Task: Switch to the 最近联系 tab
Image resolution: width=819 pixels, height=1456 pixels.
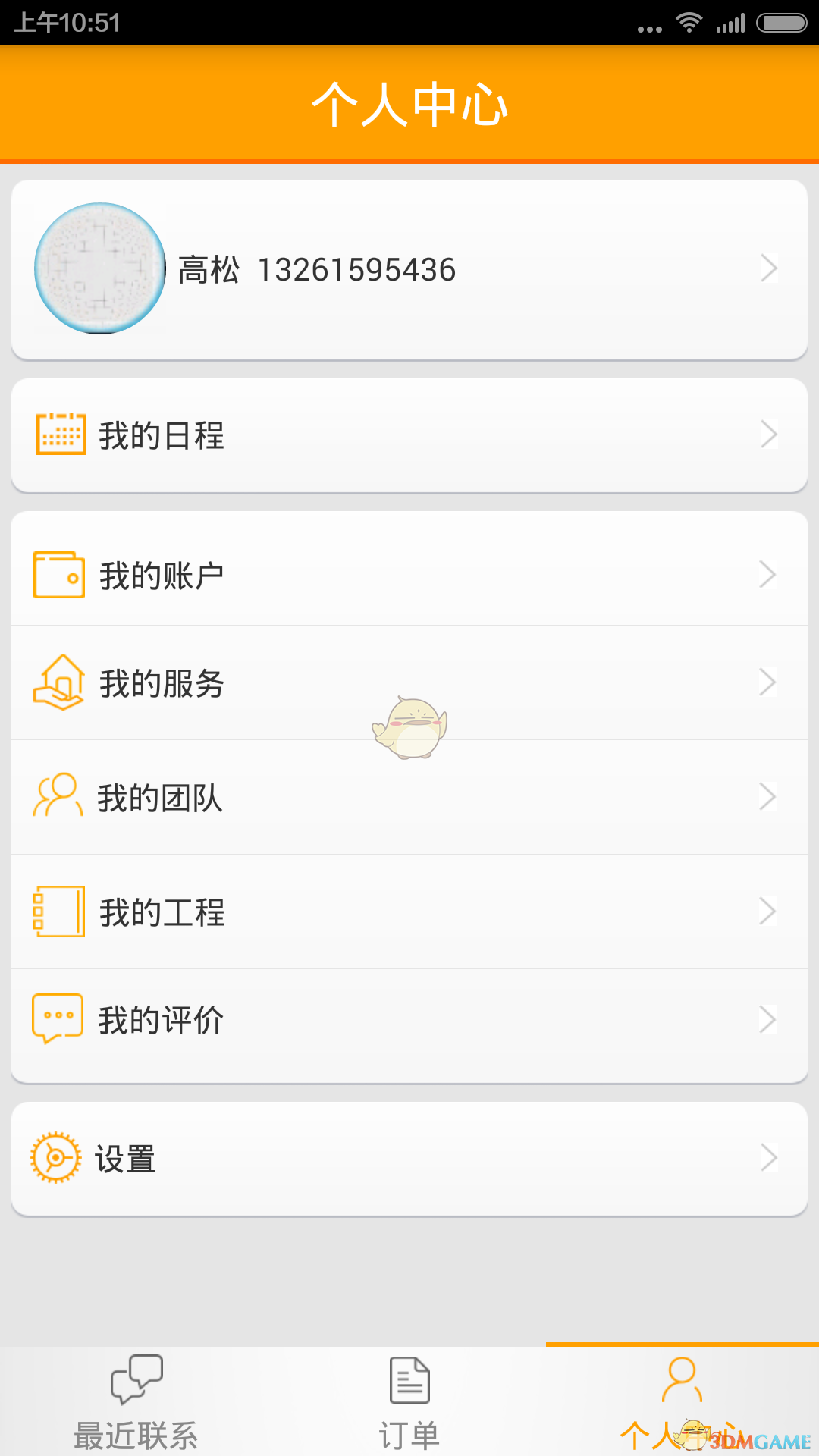Action: 136,1401
